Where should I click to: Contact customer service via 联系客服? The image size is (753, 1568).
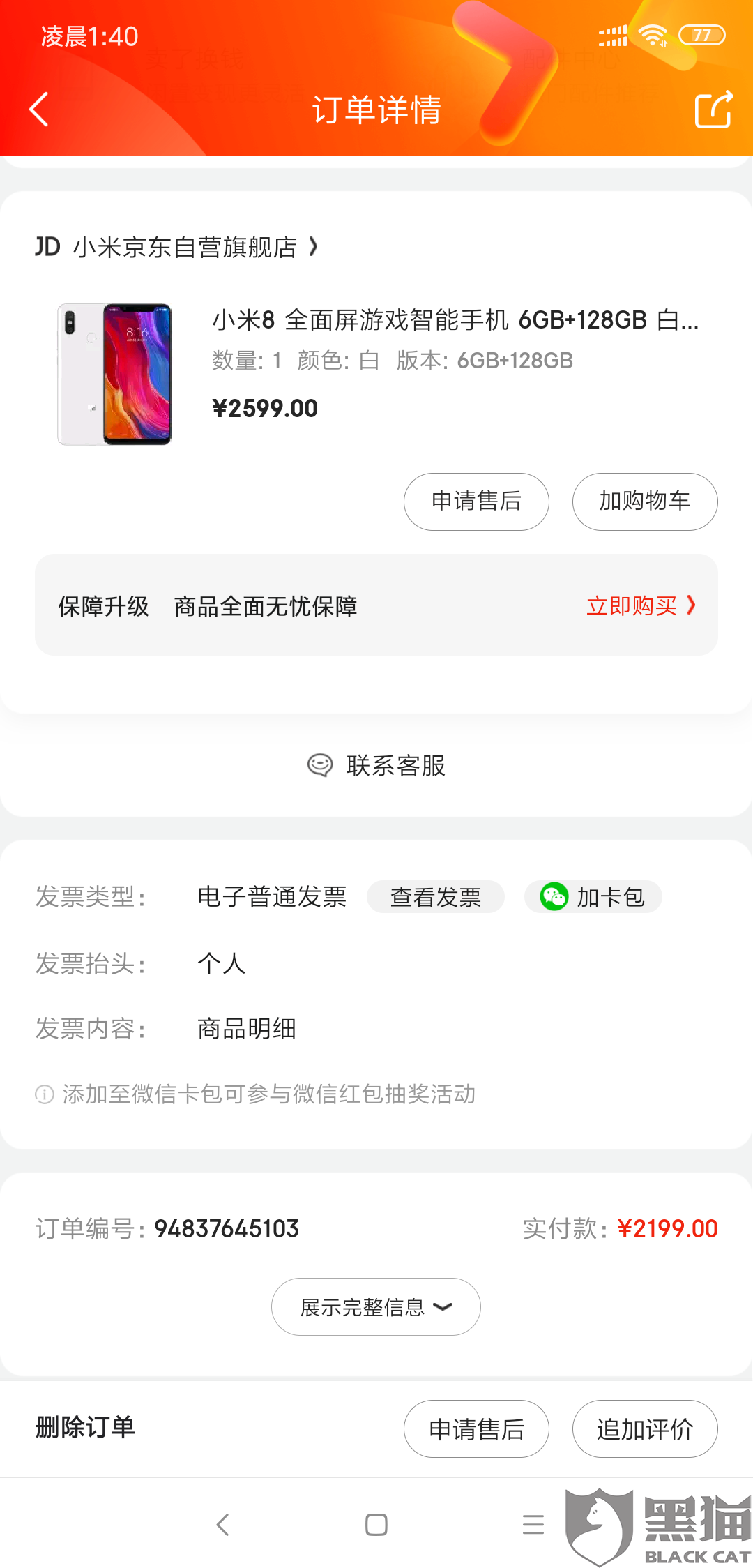pyautogui.click(x=376, y=765)
